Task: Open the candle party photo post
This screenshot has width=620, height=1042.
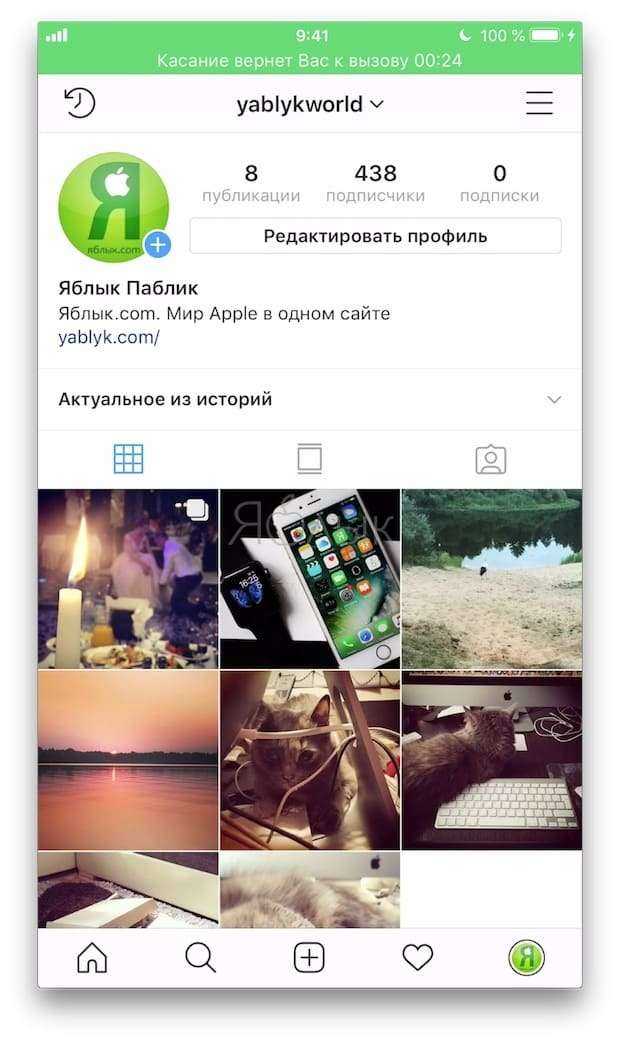Action: [128, 578]
